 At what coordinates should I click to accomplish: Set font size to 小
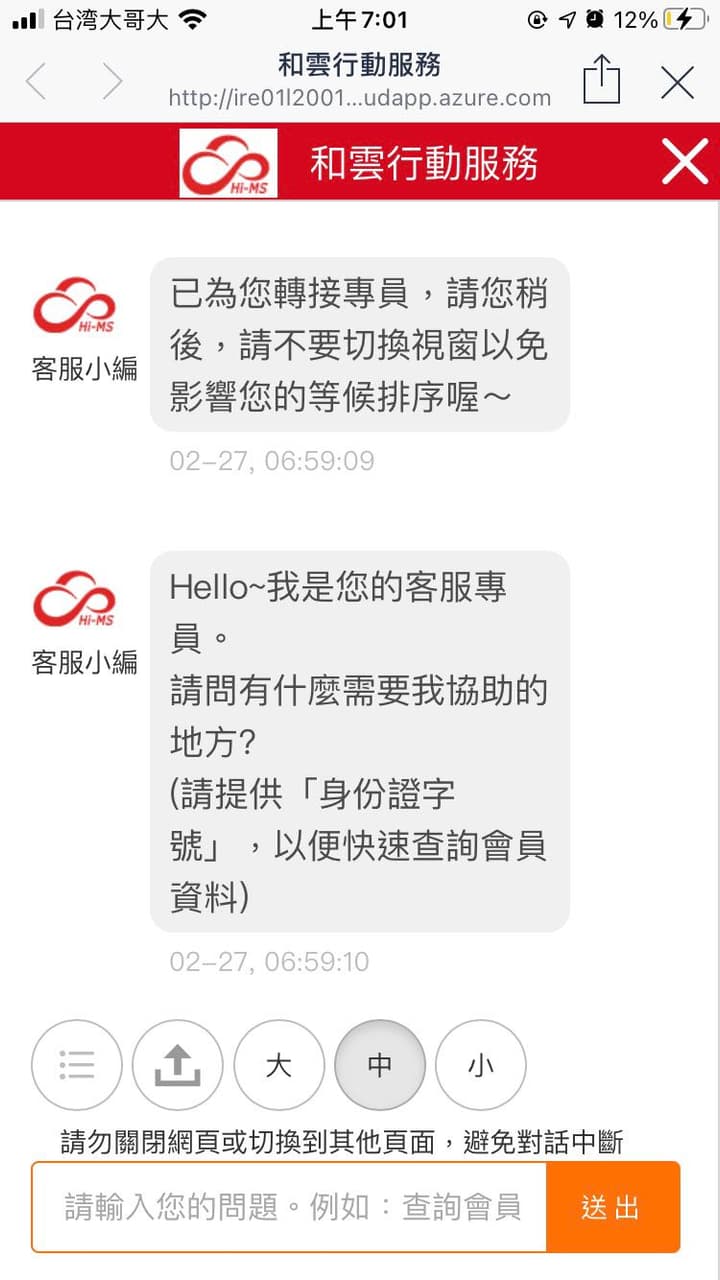click(x=481, y=1065)
